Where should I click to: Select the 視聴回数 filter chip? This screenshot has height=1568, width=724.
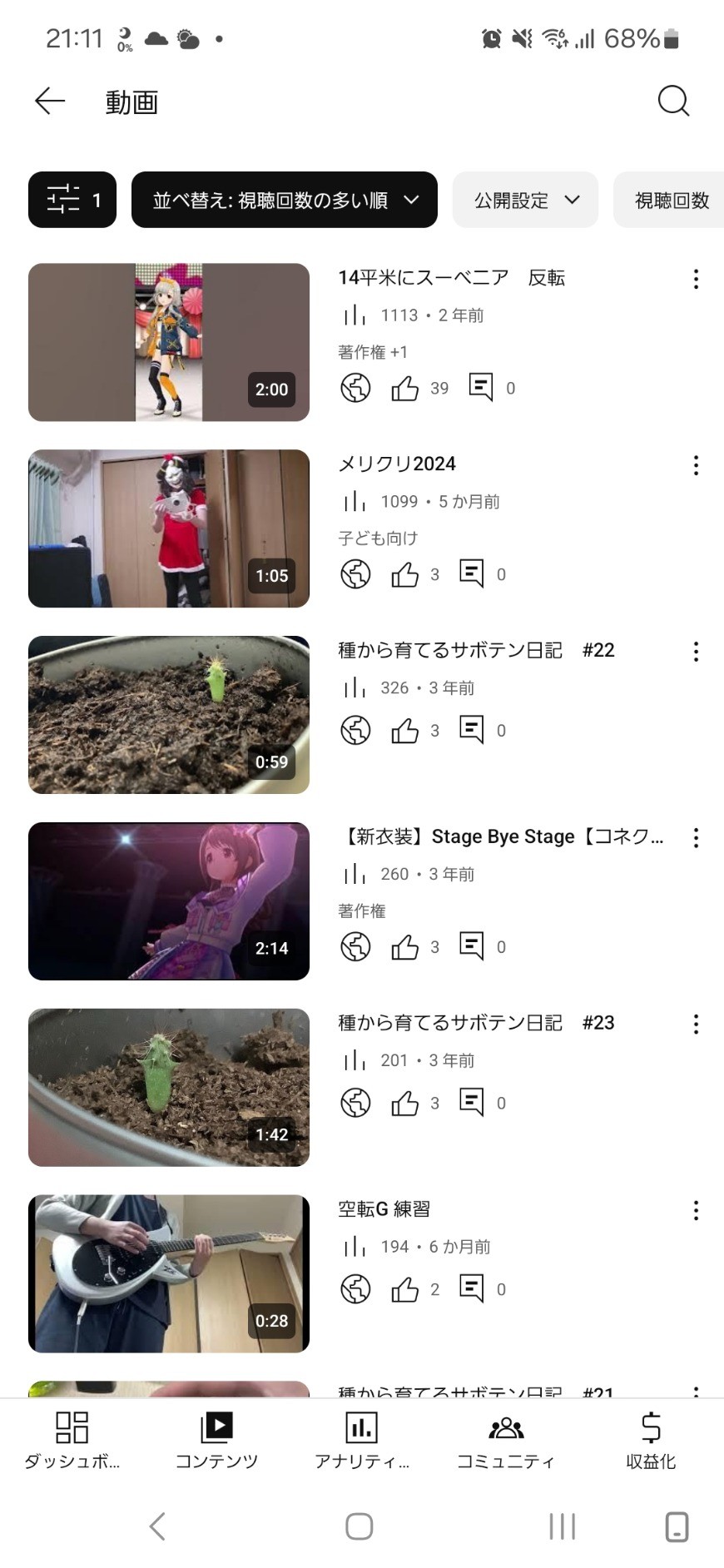point(670,200)
